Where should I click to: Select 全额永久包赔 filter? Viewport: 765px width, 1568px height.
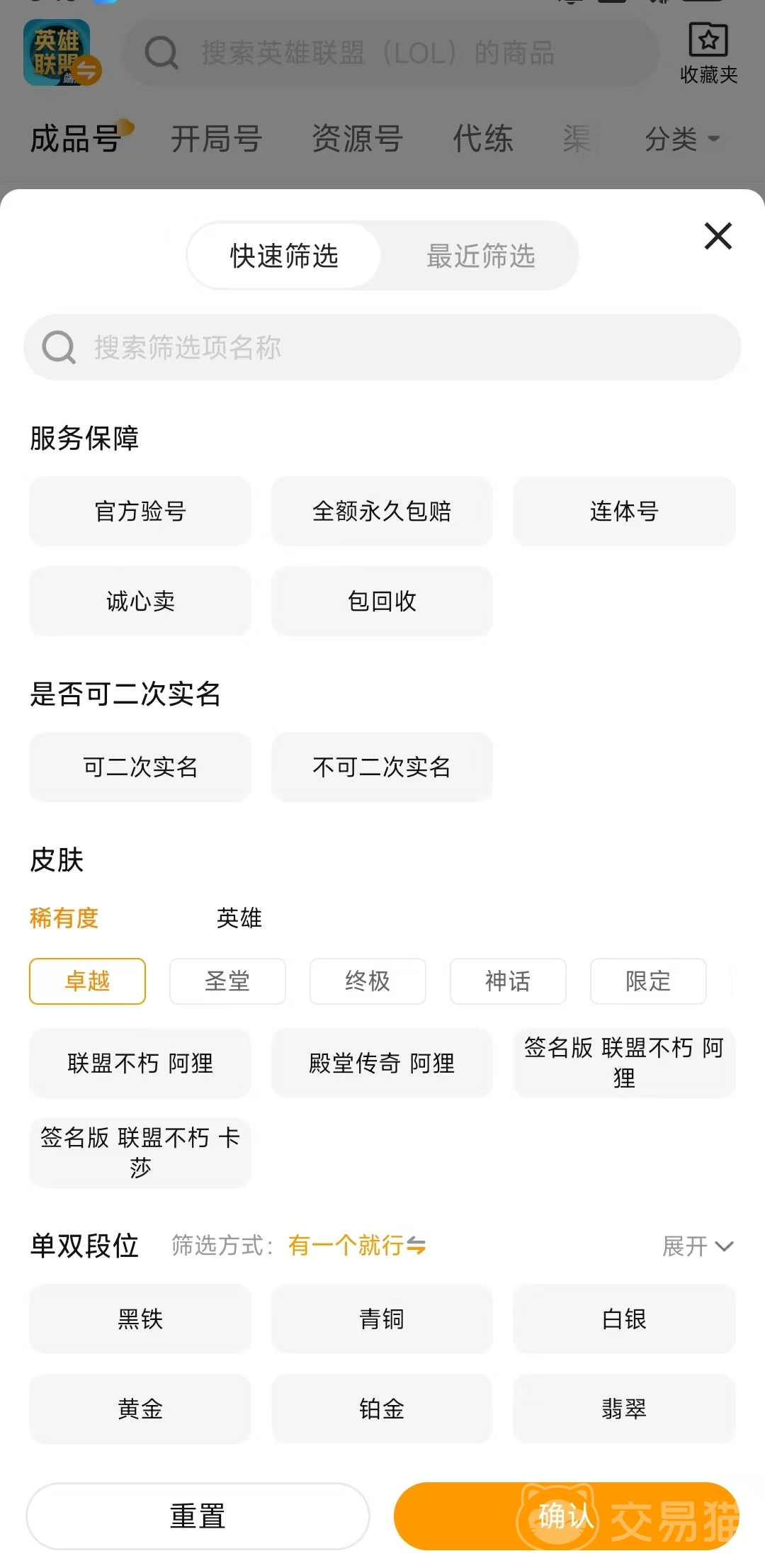[x=382, y=511]
